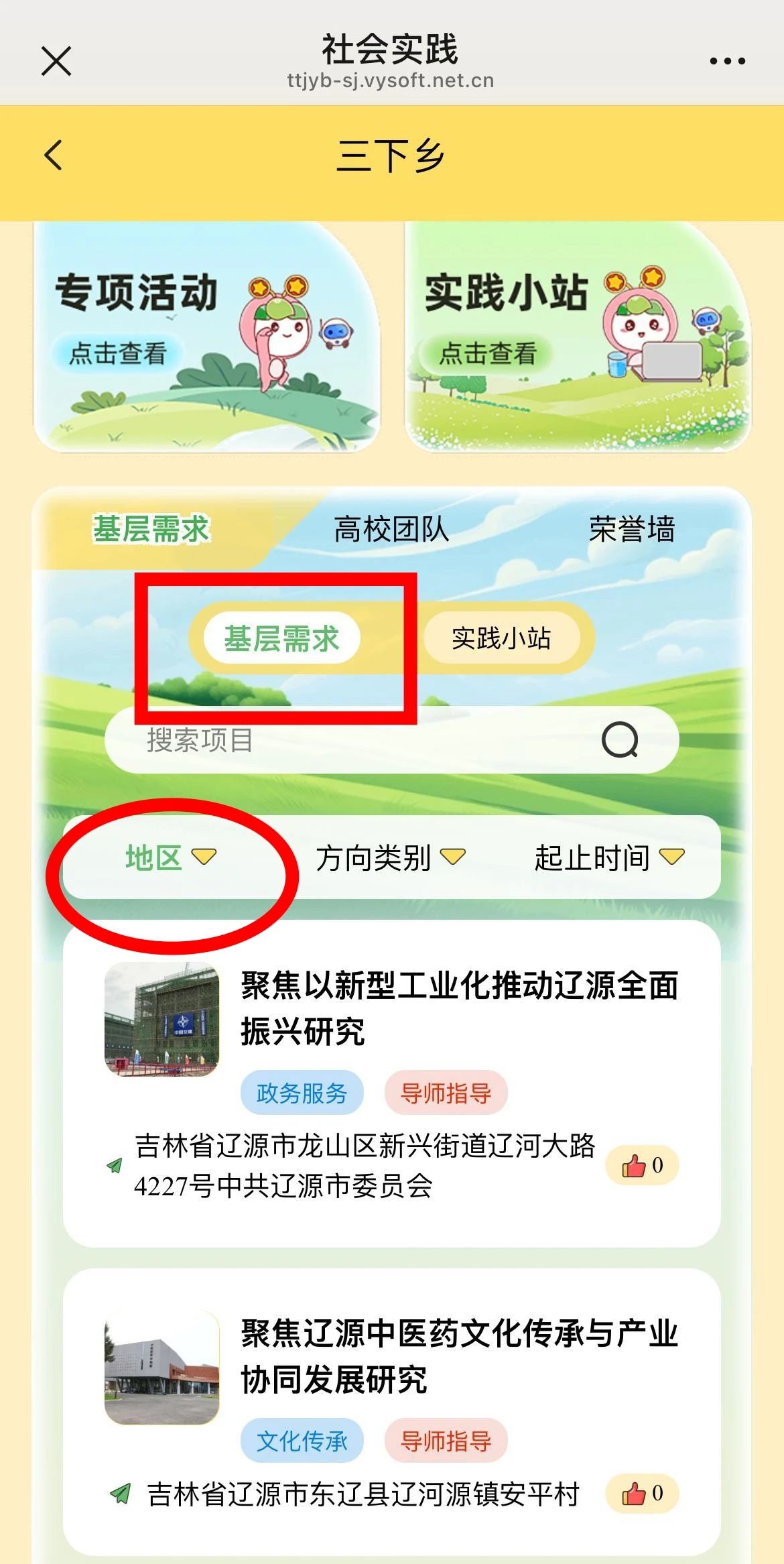The image size is (784, 1564).
Task: Close the 社会实践 web page
Action: [56, 62]
